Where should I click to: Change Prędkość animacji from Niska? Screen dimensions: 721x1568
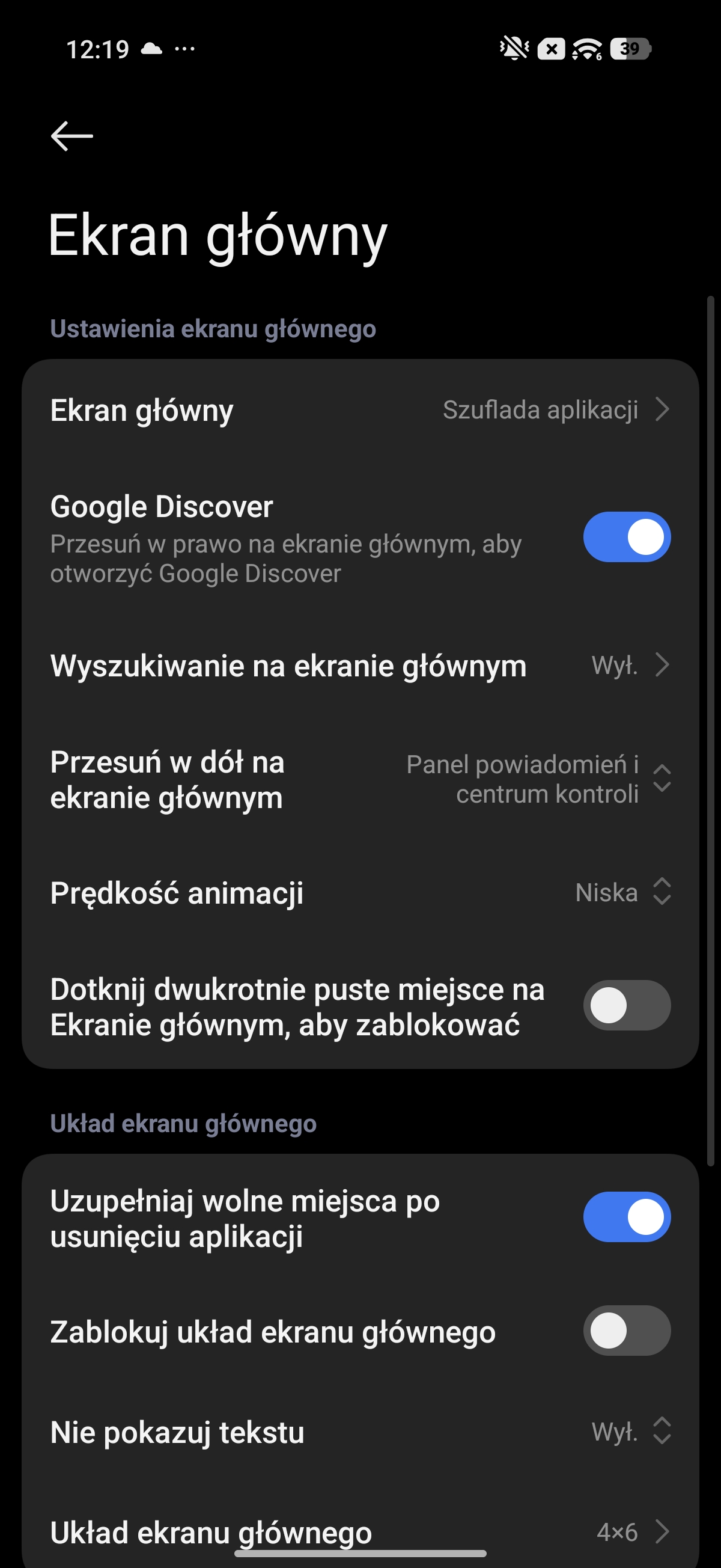(x=359, y=892)
